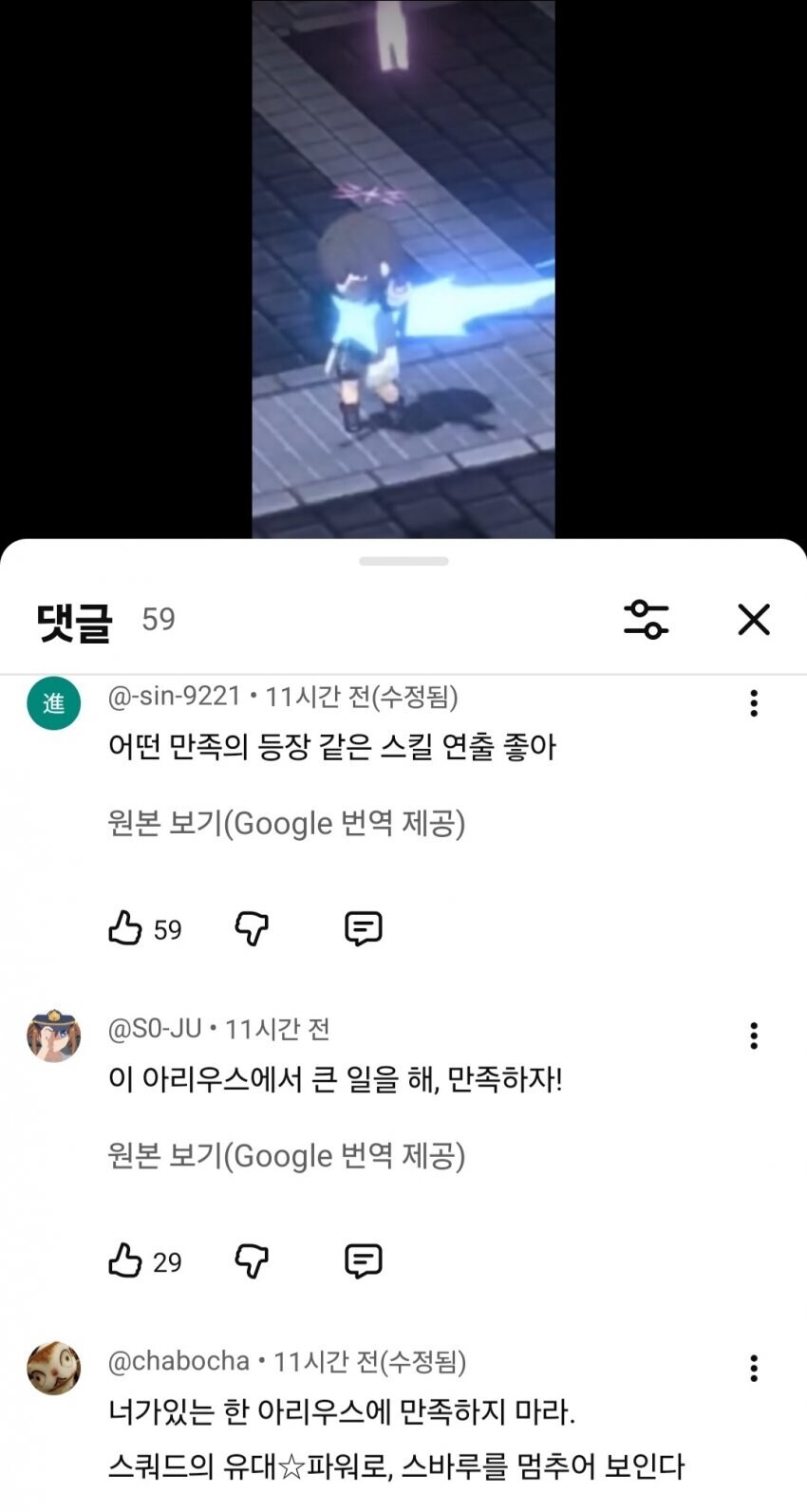Open options menu for @S0-JU's comment
This screenshot has width=807, height=1512.
(753, 1035)
